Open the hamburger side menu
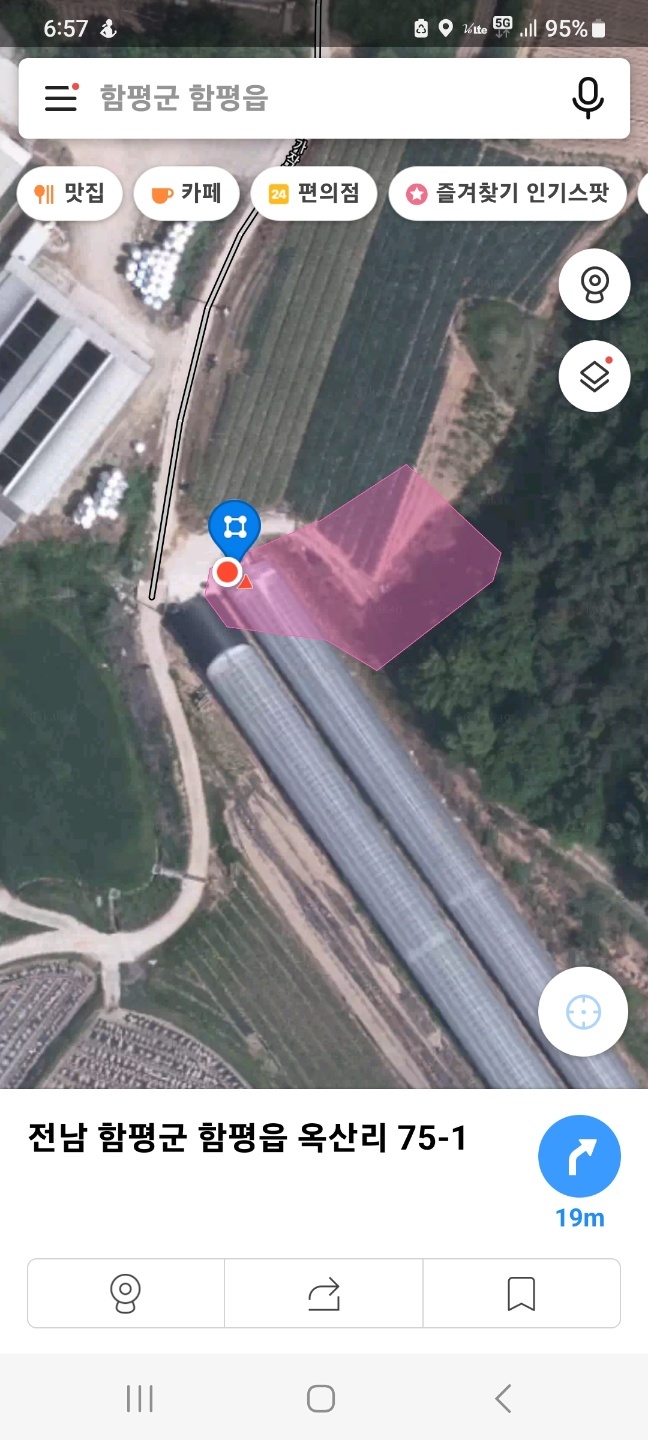The height and width of the screenshot is (1440, 648). pos(61,98)
